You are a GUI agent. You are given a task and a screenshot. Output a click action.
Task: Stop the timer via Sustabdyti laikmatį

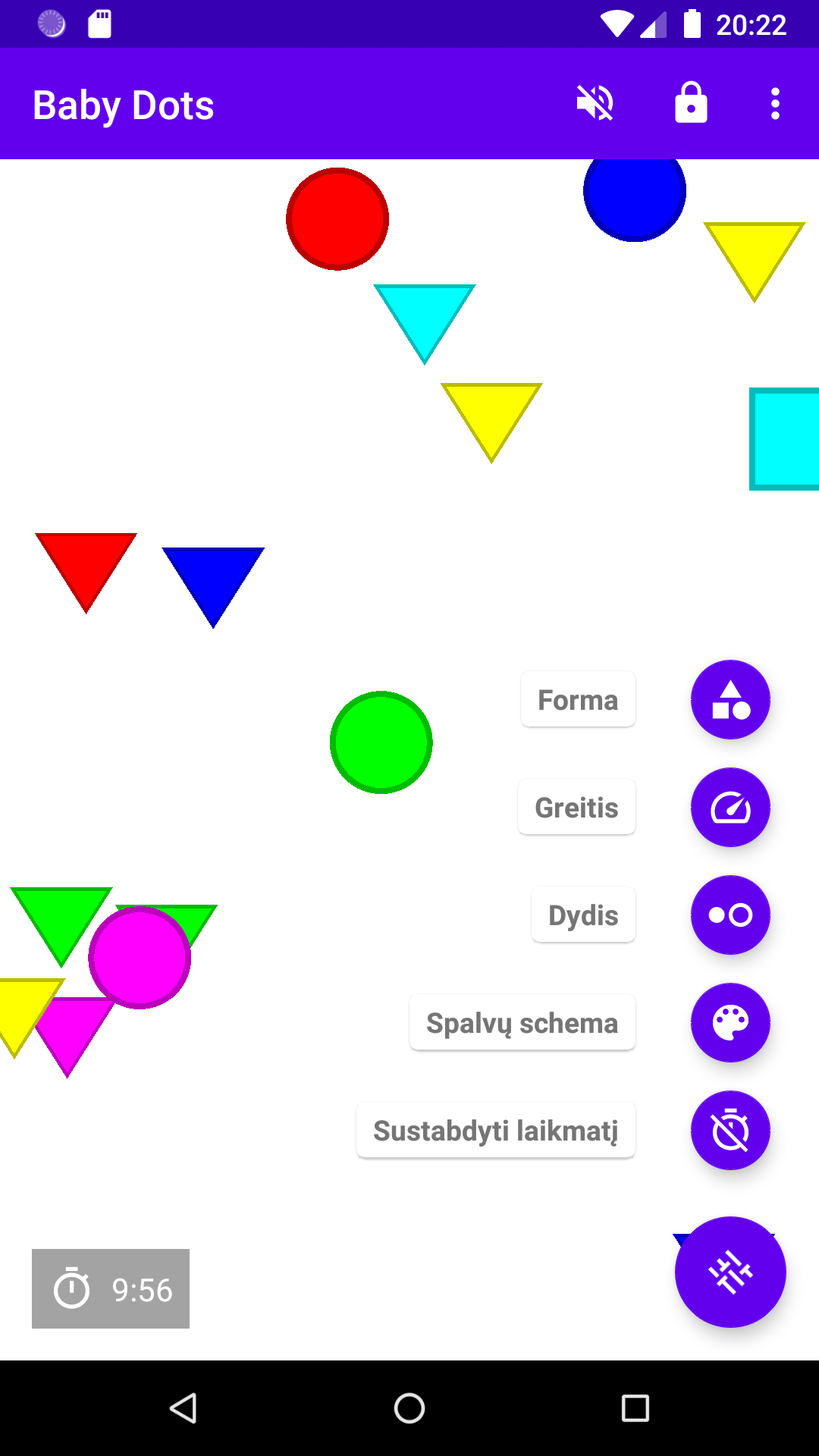(730, 1130)
